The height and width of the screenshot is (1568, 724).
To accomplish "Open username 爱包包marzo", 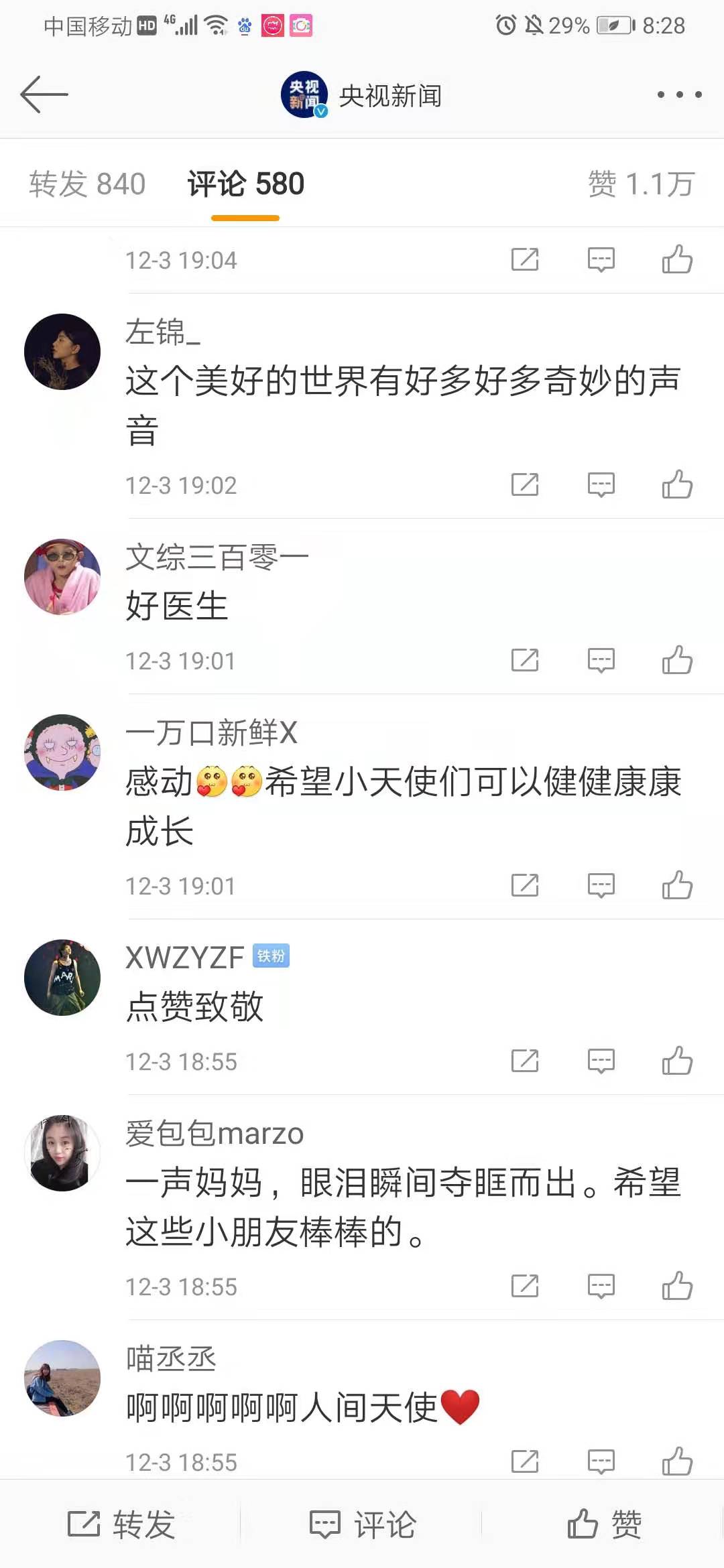I will (215, 1134).
